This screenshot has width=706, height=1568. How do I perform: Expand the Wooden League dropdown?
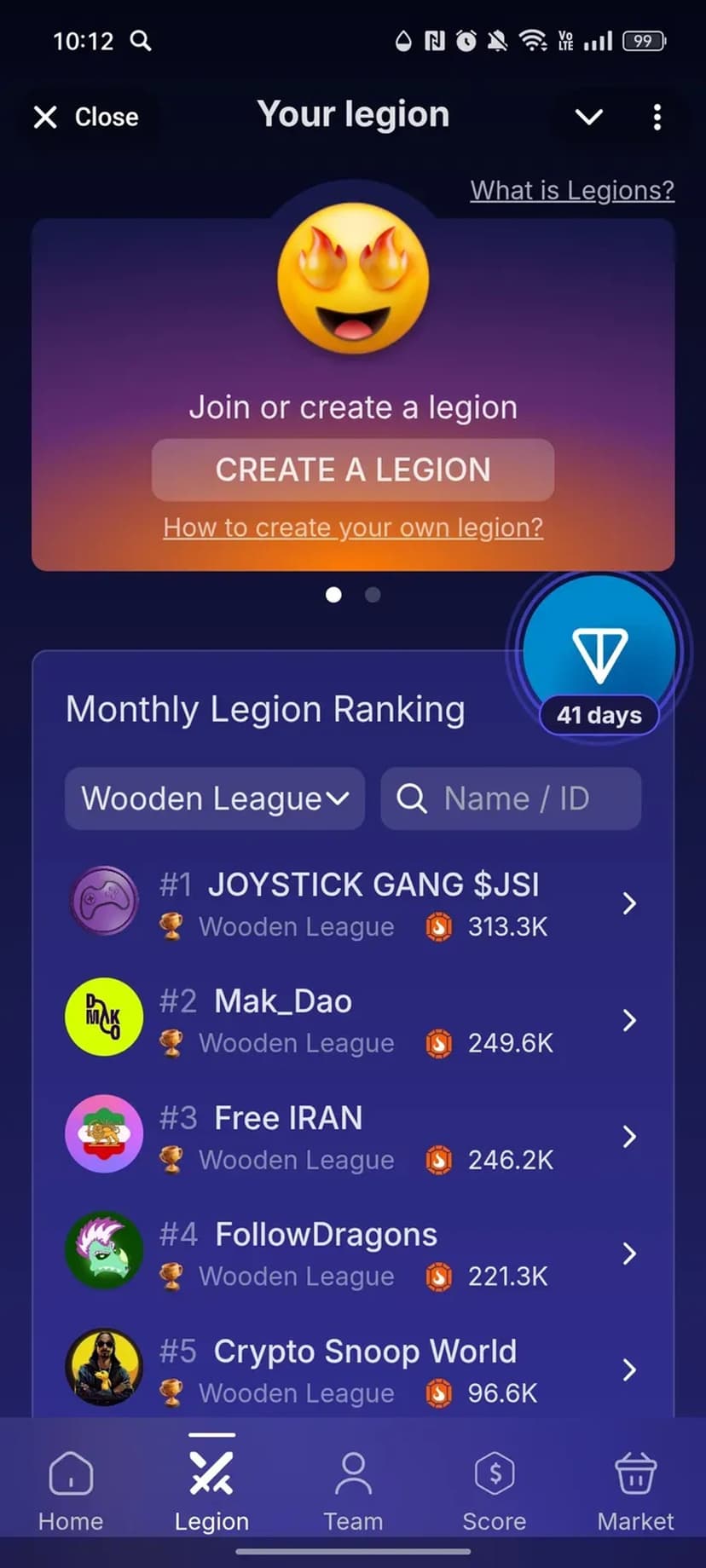(x=215, y=798)
